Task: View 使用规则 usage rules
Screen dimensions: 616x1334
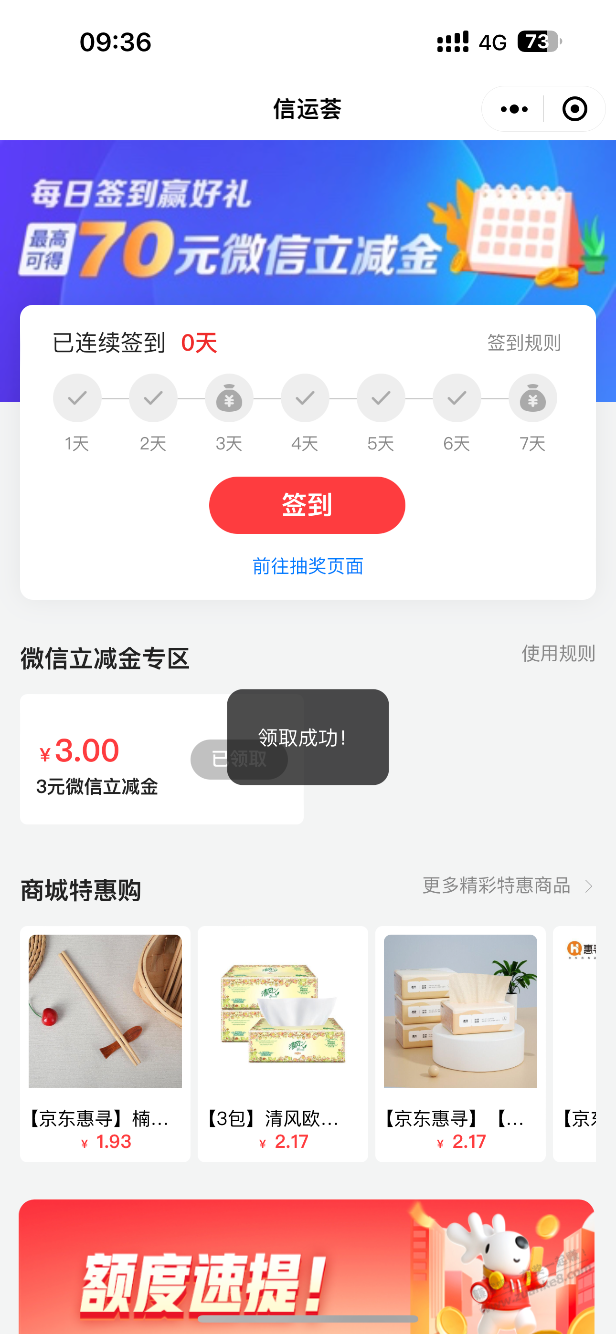Action: (558, 653)
